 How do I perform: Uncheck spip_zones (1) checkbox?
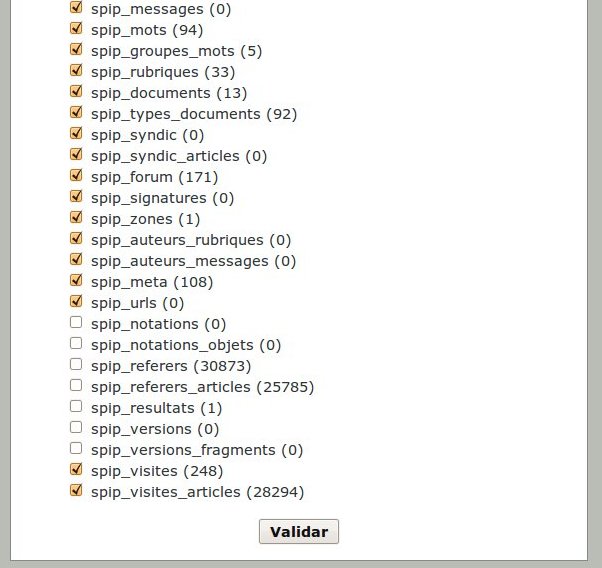76,218
